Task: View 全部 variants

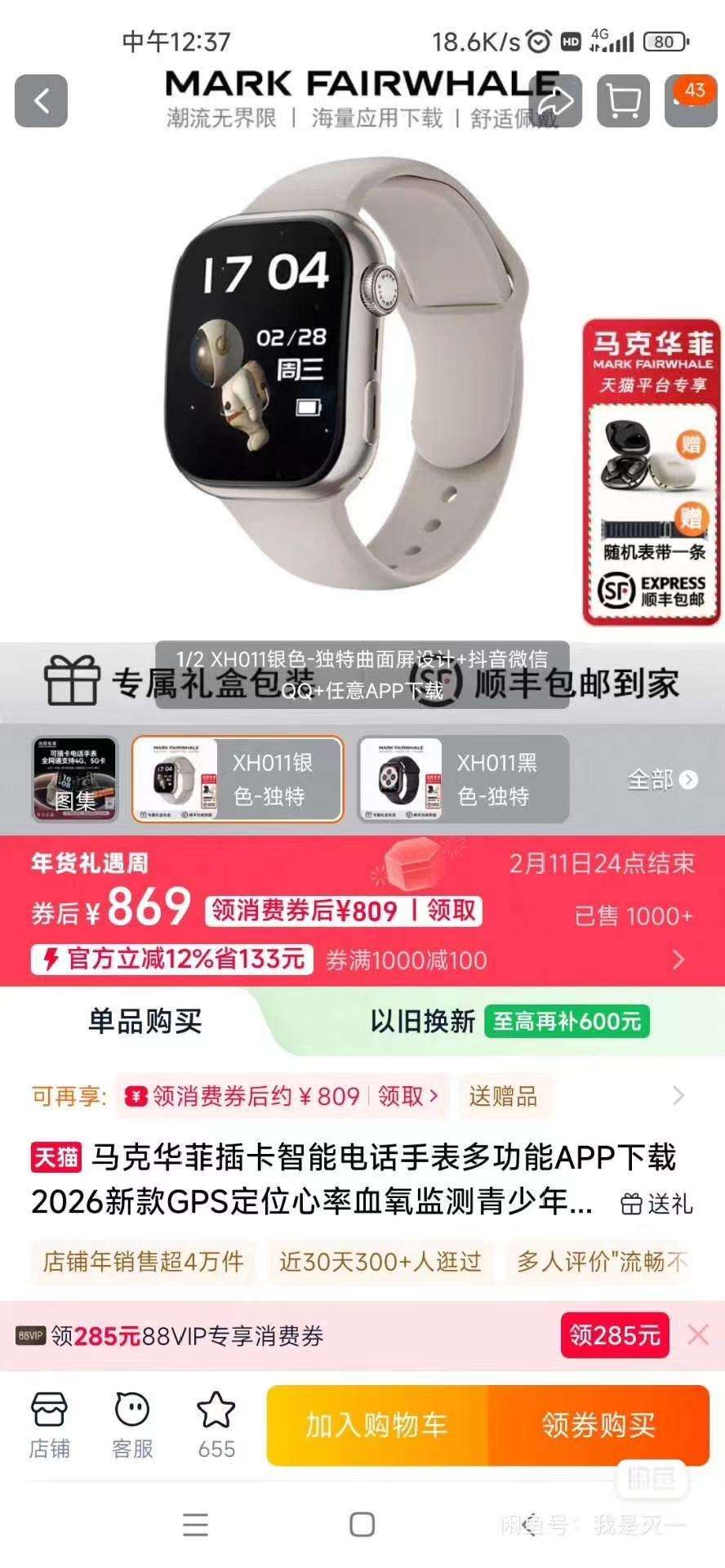Action: pos(662,780)
